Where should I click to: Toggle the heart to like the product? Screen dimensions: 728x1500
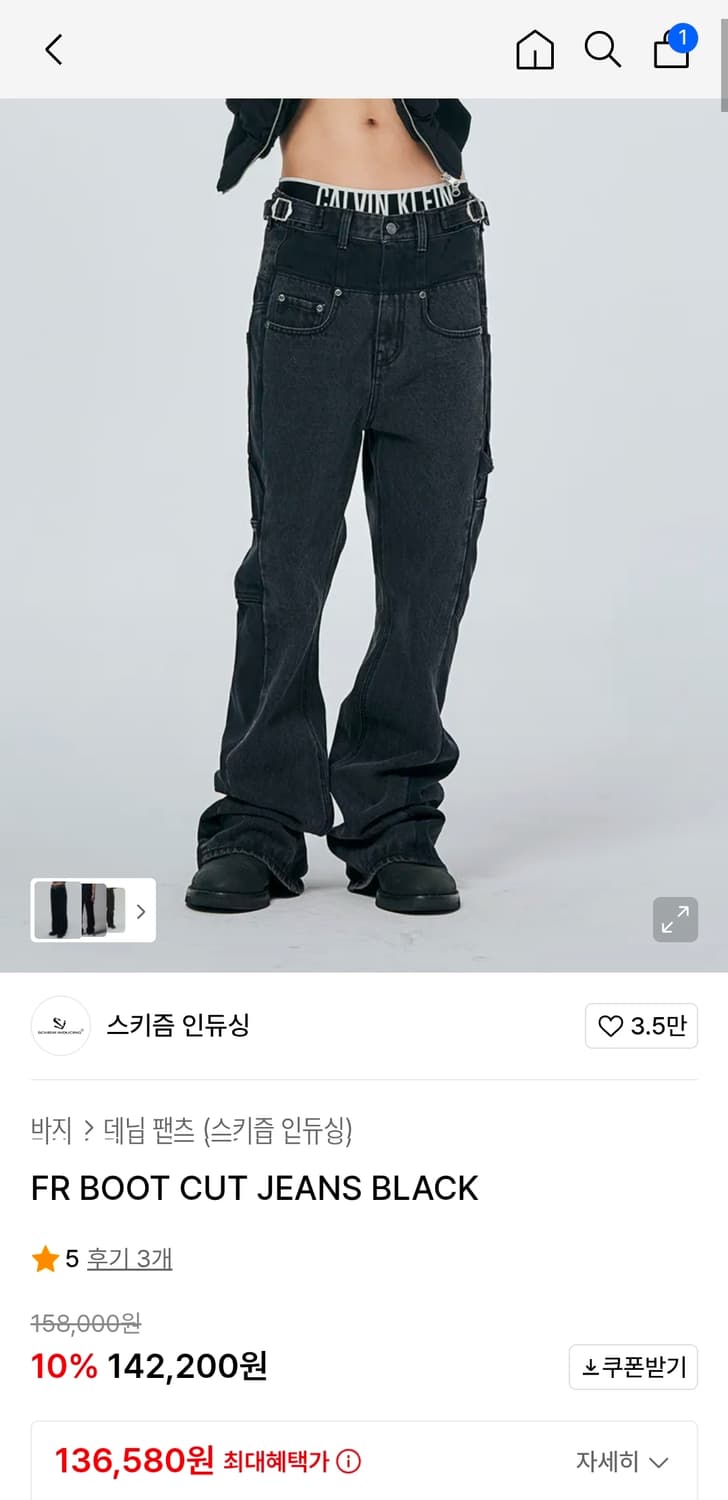[x=611, y=1026]
